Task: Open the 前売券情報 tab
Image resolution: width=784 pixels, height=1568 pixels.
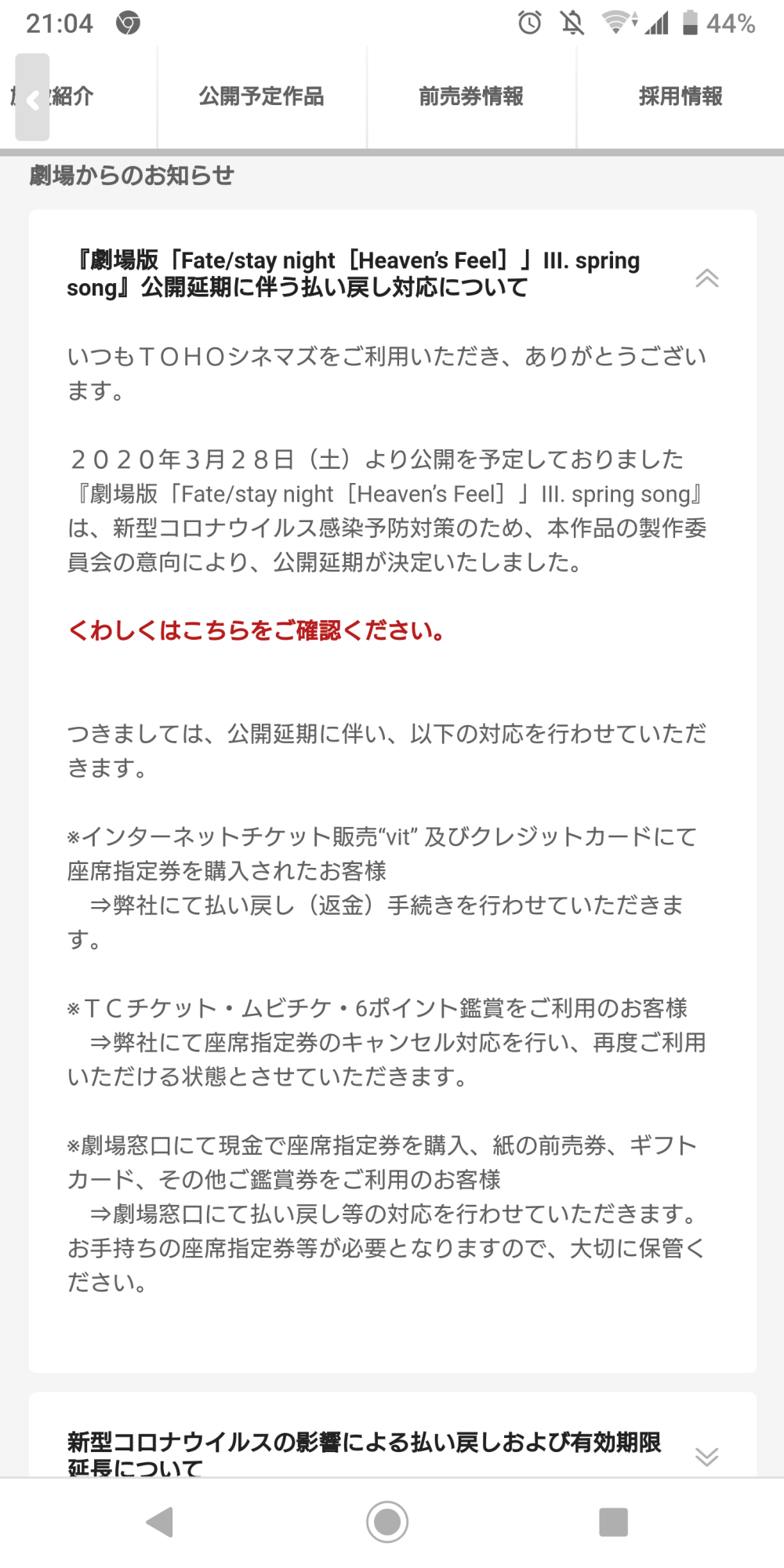Action: (471, 96)
